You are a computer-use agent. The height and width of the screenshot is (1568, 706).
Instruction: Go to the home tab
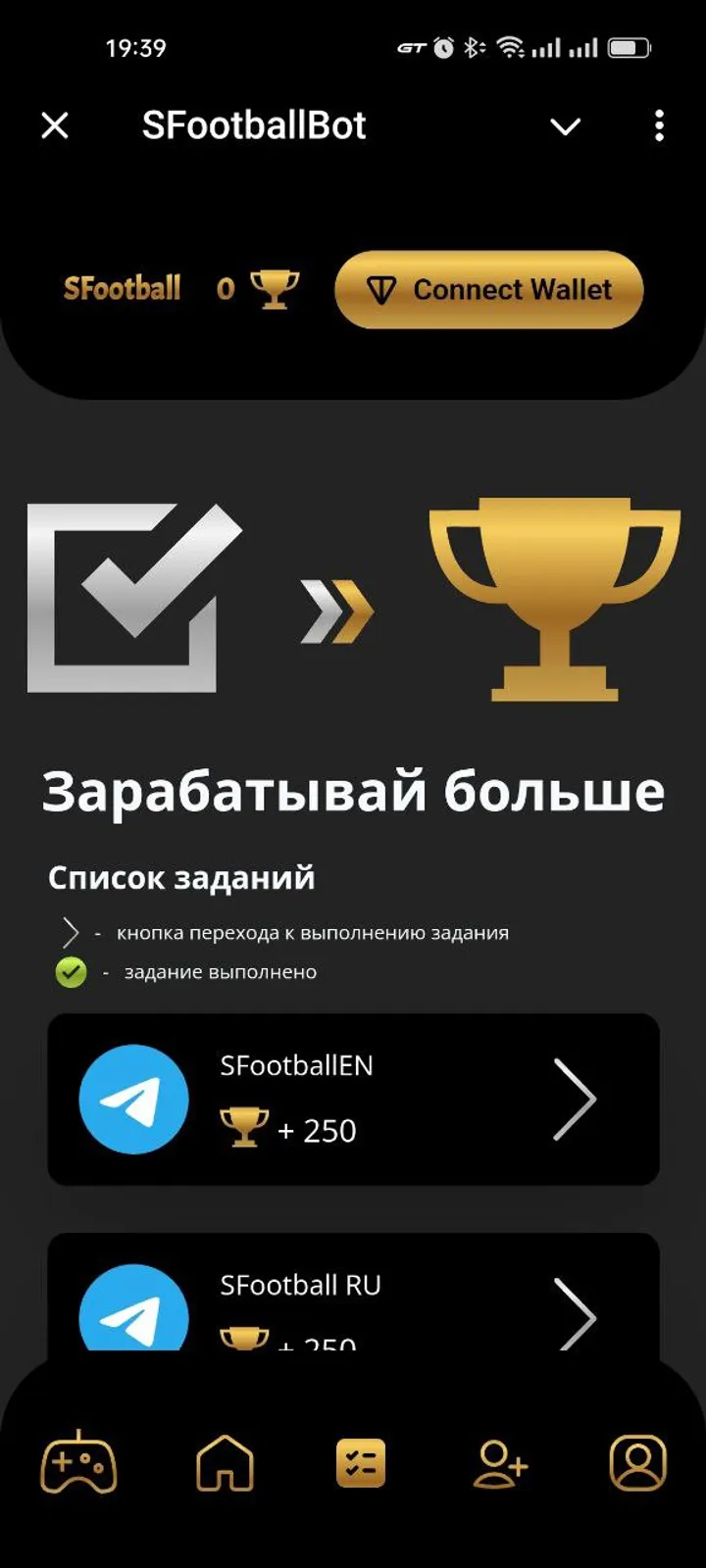[x=225, y=1464]
